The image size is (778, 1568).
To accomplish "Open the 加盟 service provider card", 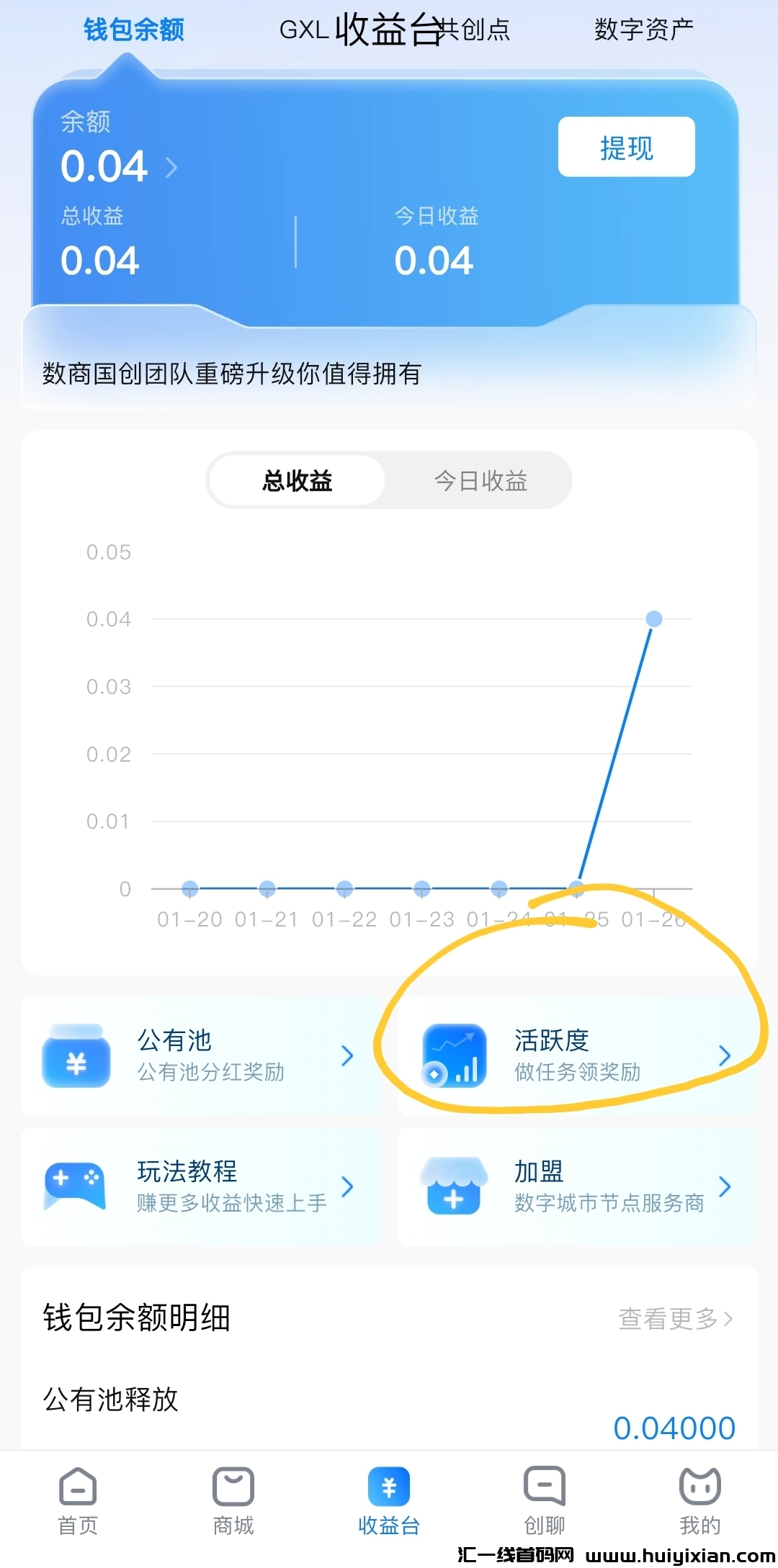I will pos(576,1186).
